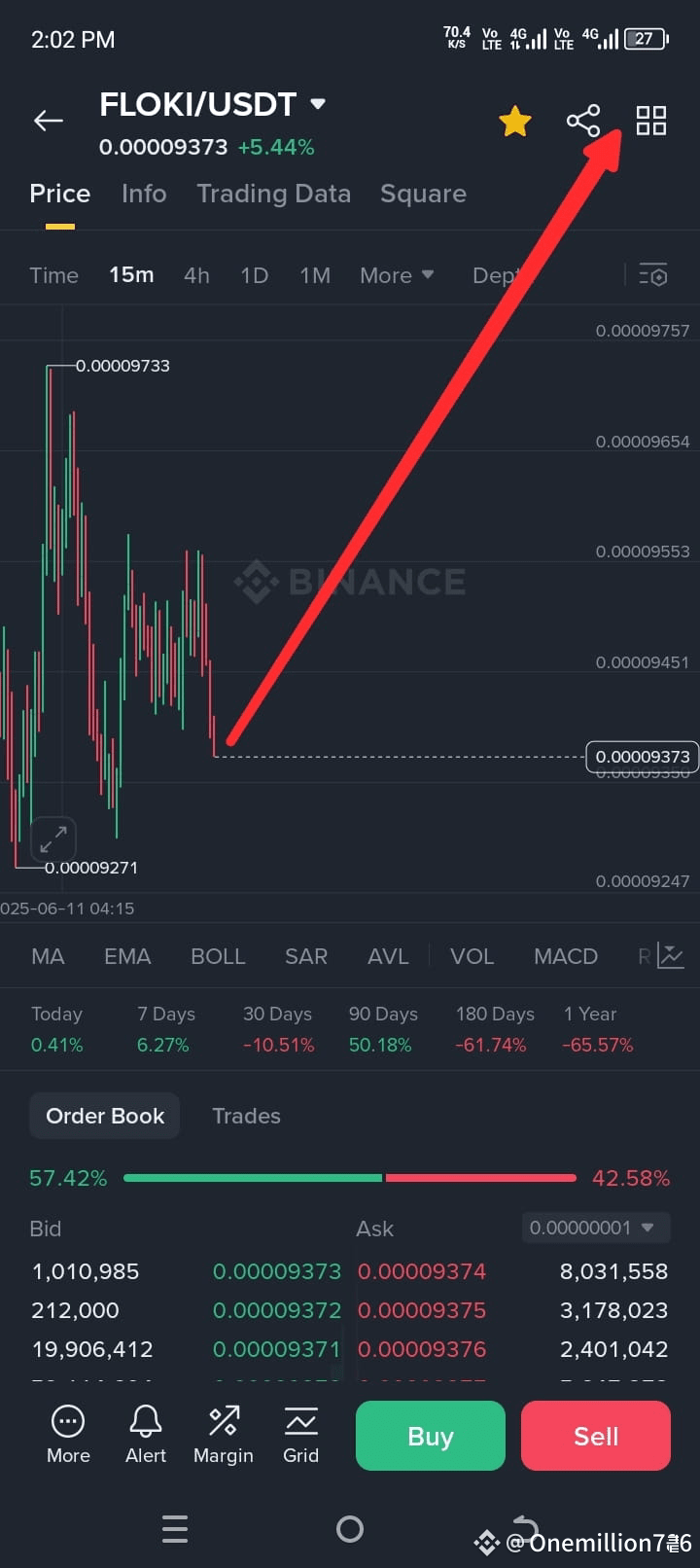Select the Margin icon at bottom
Screen dimensions: 700x1568
click(x=223, y=1432)
